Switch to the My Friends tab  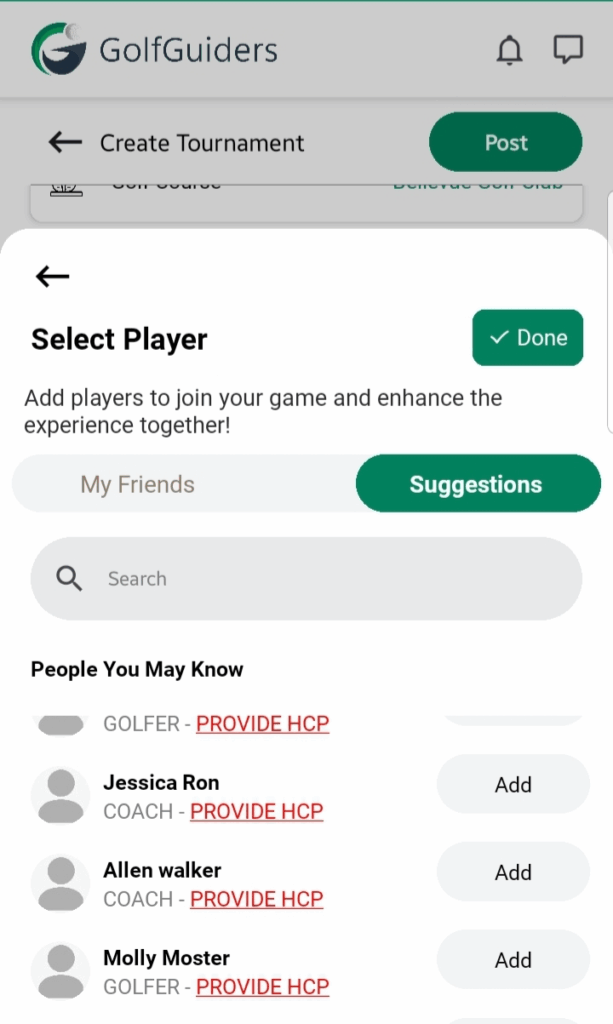tap(138, 485)
